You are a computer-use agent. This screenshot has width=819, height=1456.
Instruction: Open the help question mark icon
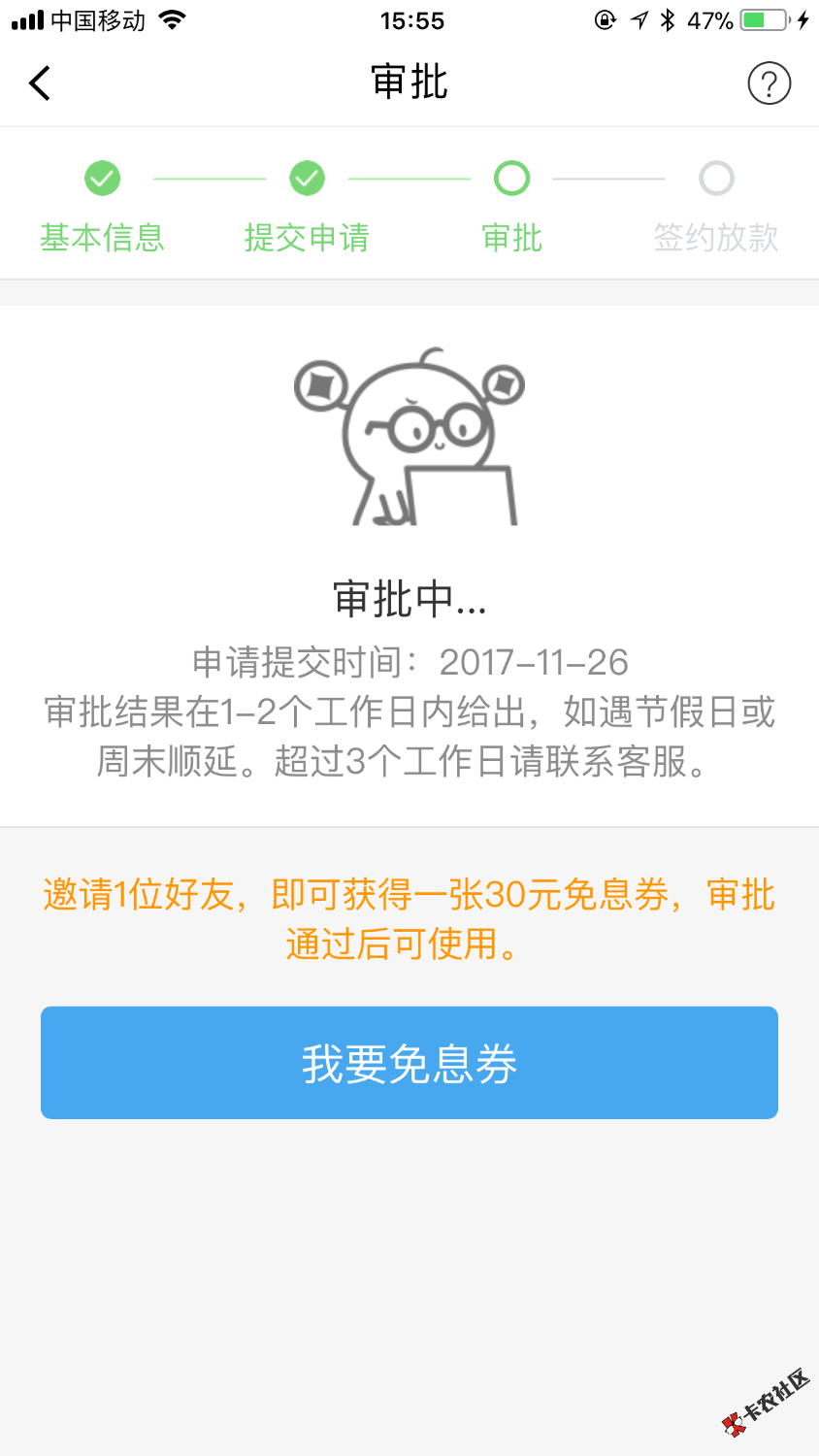769,83
